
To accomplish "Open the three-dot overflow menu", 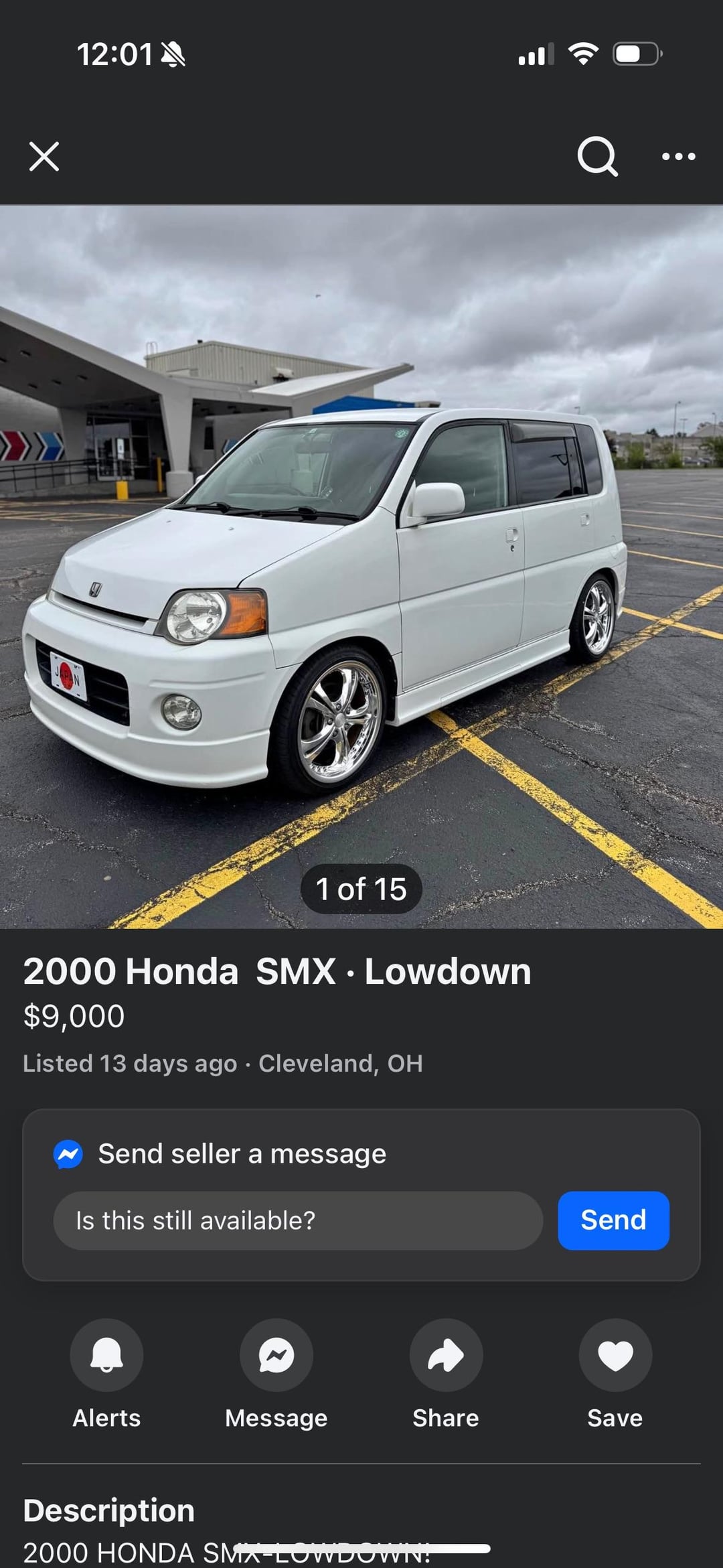I will point(678,157).
